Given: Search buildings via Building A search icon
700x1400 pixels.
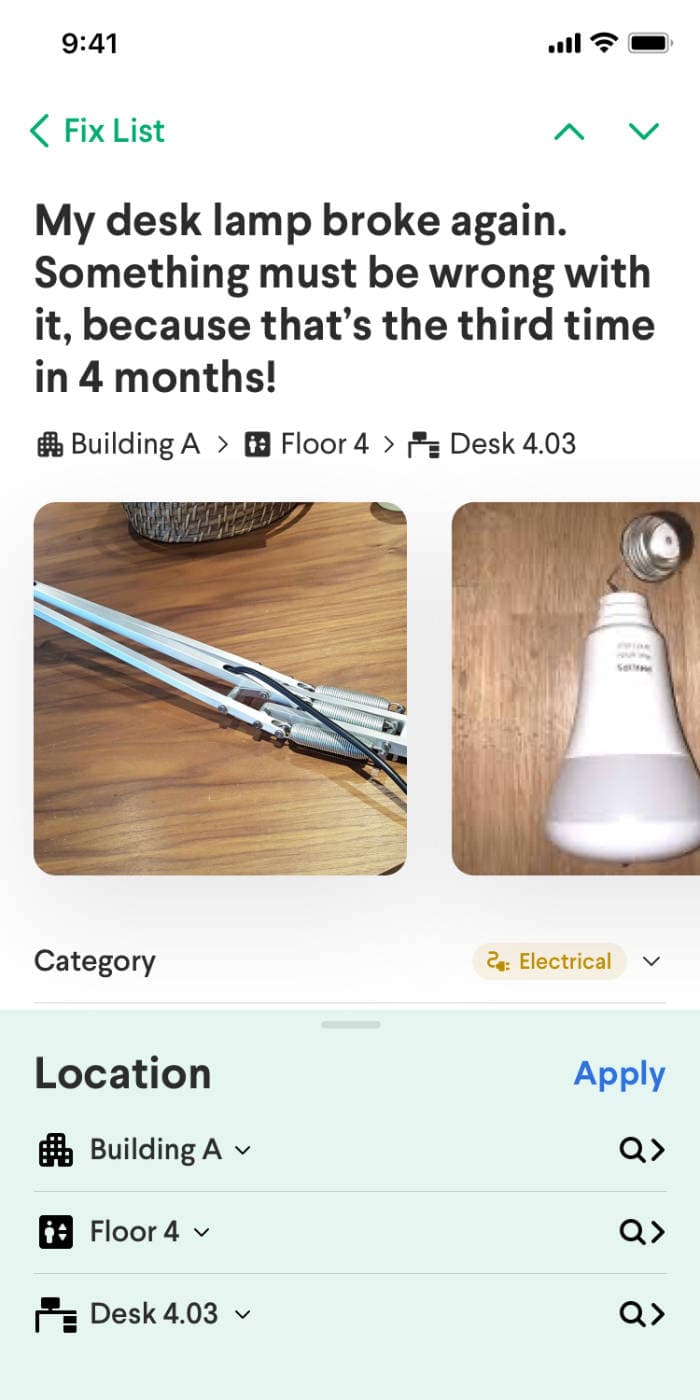Looking at the screenshot, I should (x=642, y=1150).
